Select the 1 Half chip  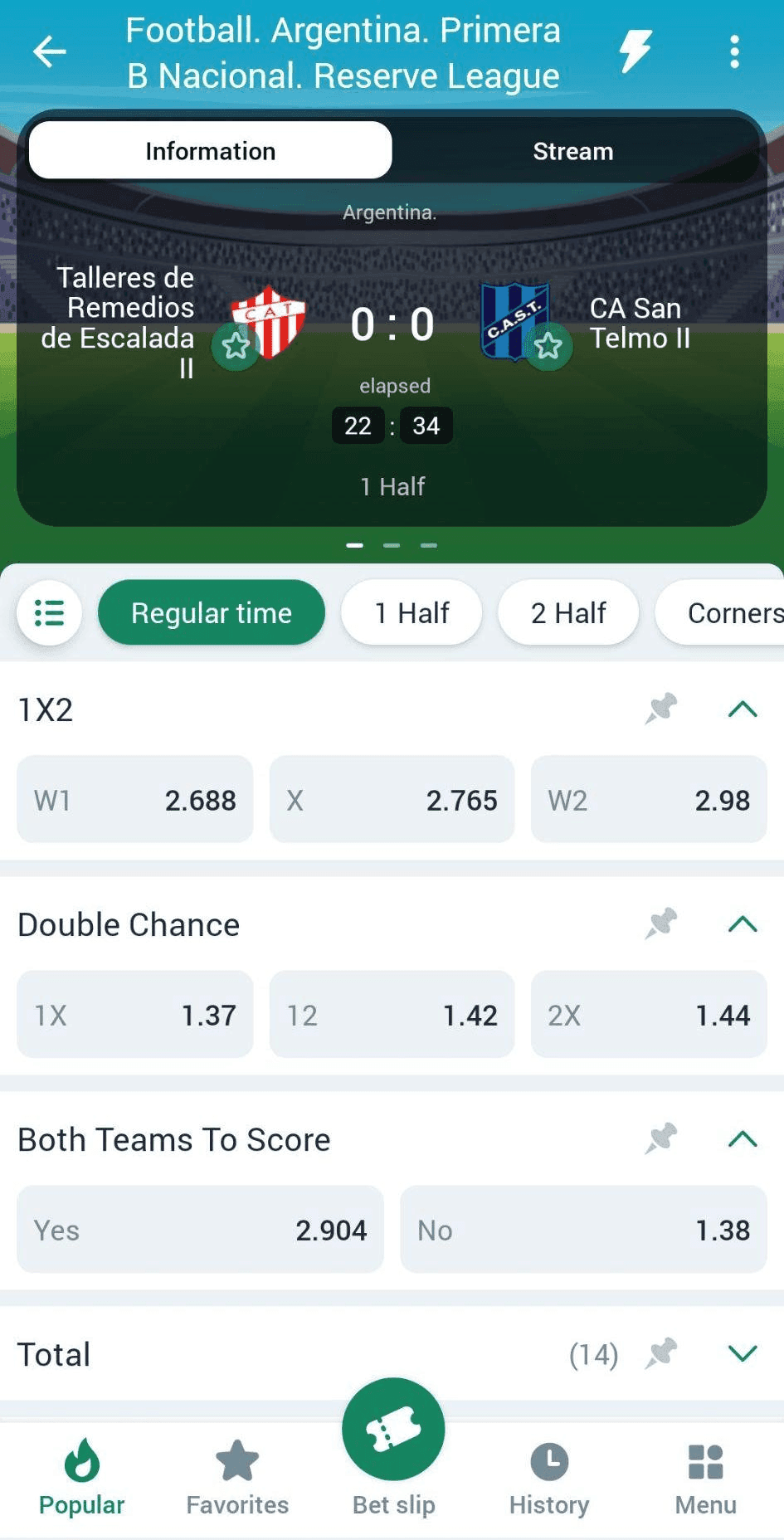(411, 613)
